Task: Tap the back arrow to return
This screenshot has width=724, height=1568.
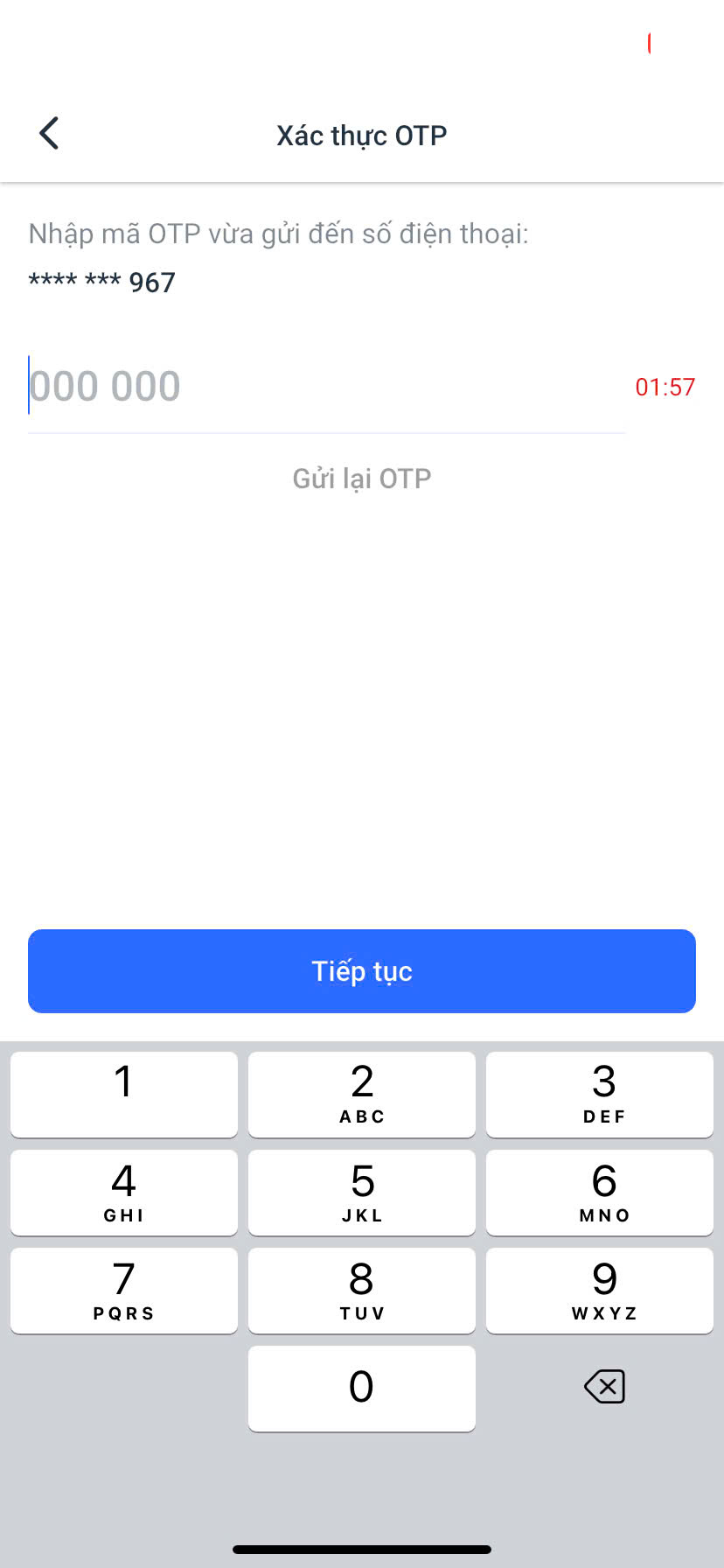Action: coord(48,133)
